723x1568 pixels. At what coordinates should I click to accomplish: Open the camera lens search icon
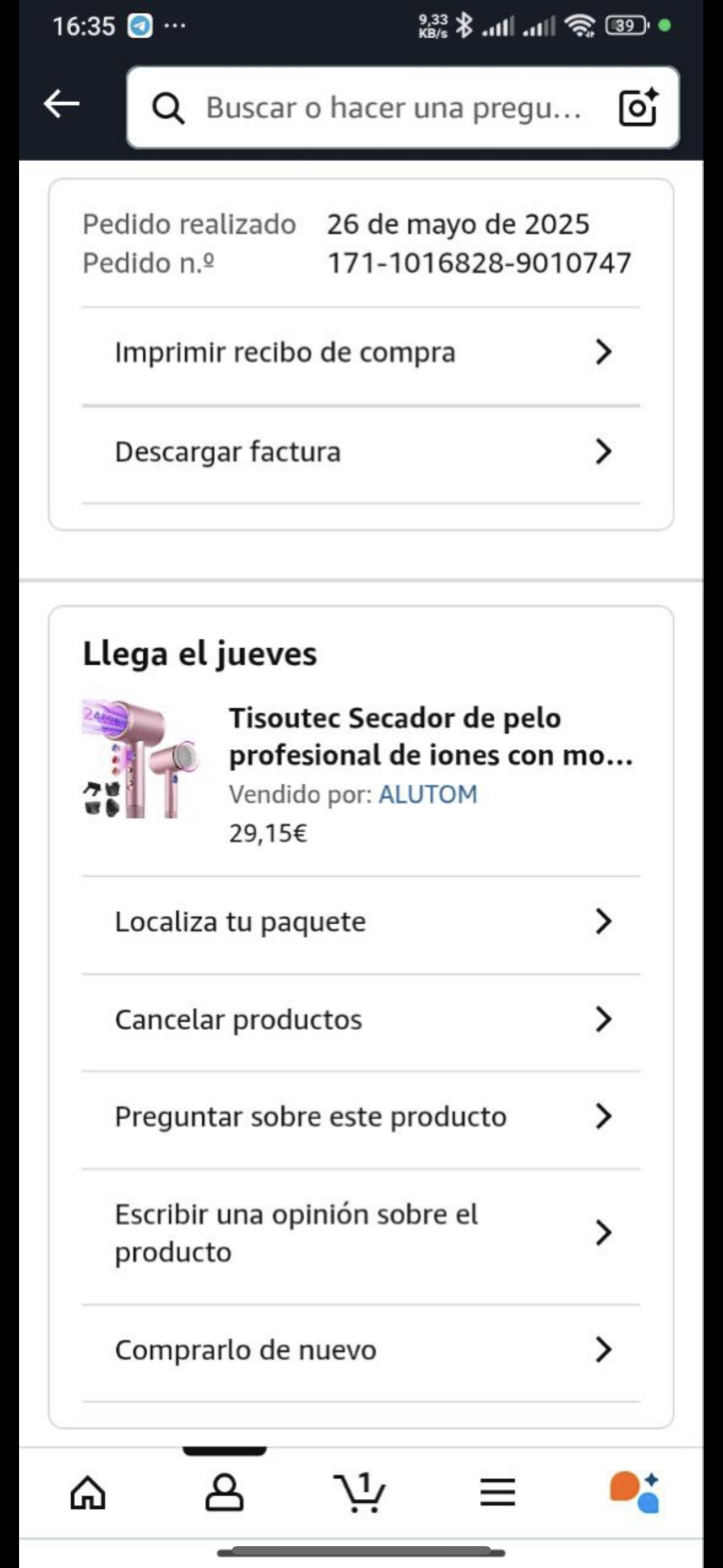[638, 108]
